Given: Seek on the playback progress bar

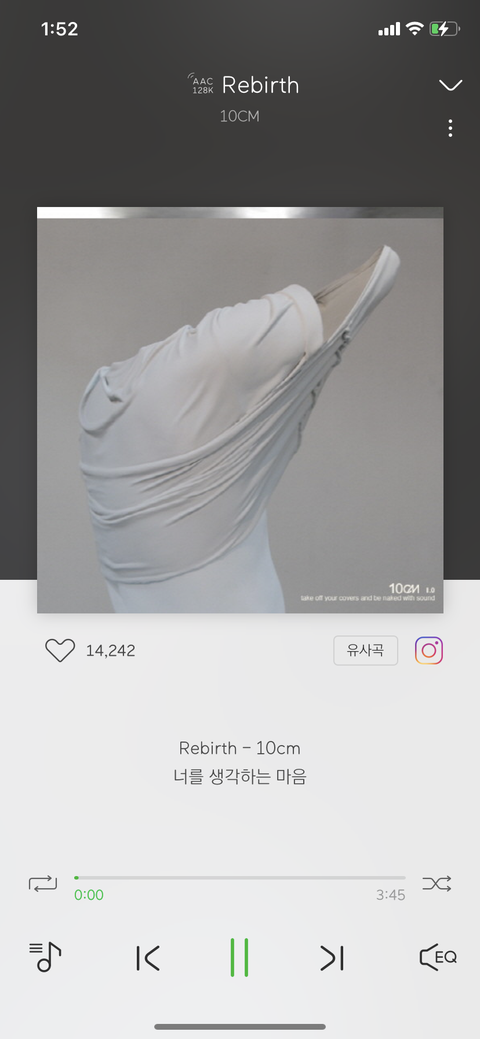Looking at the screenshot, I should (240, 877).
